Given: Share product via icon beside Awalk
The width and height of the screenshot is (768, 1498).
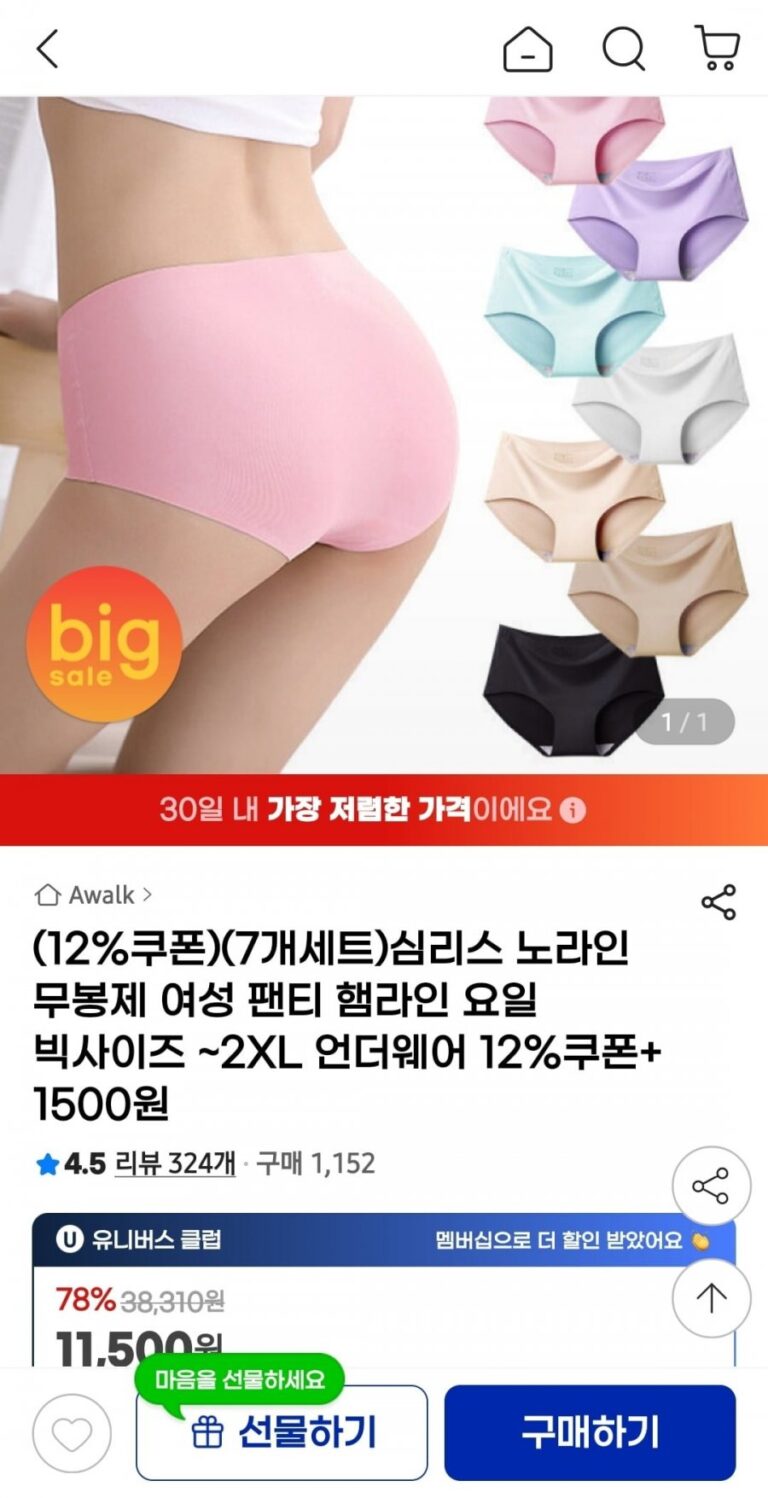Looking at the screenshot, I should click(x=718, y=902).
